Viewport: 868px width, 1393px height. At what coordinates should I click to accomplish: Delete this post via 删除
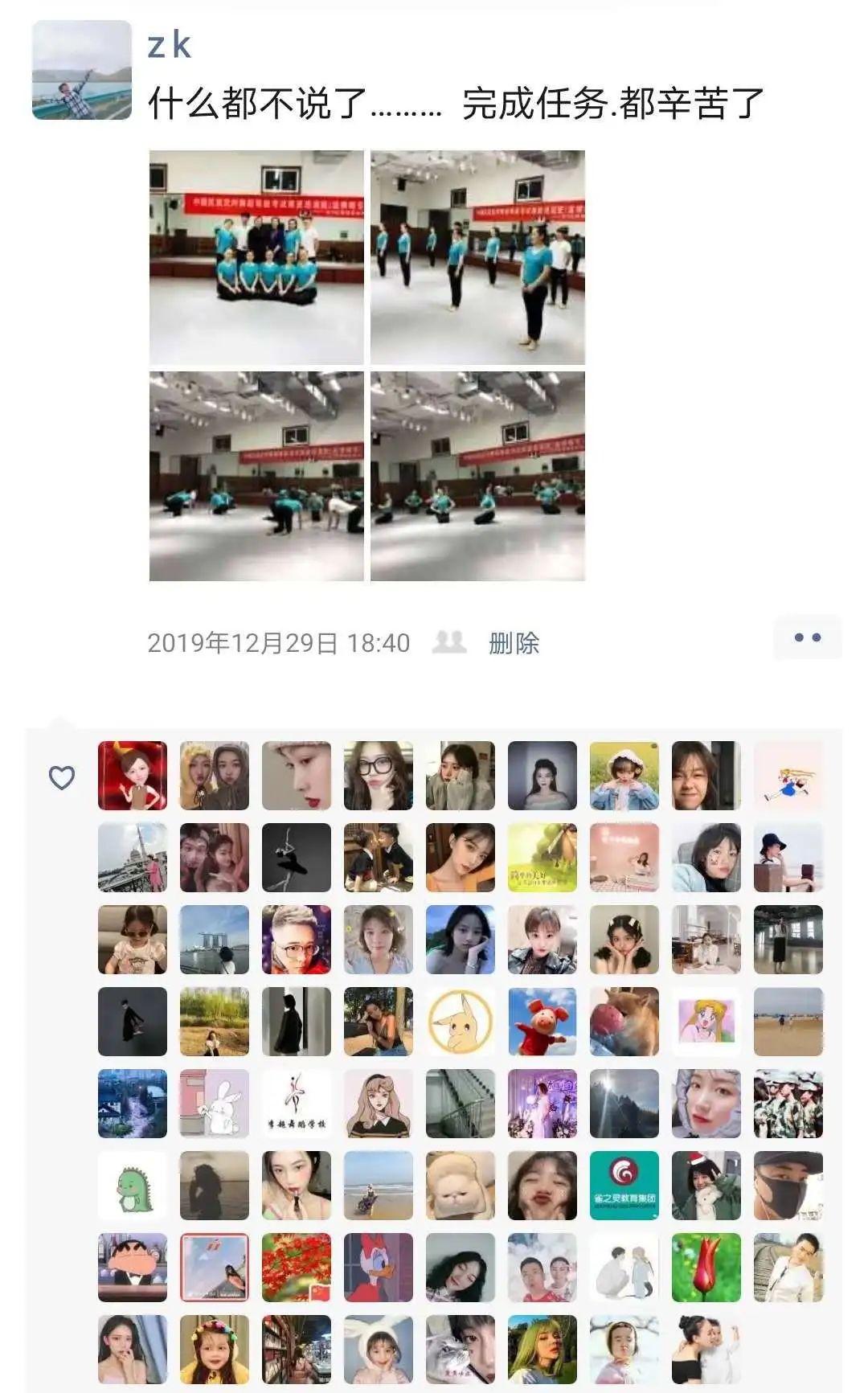(x=514, y=643)
